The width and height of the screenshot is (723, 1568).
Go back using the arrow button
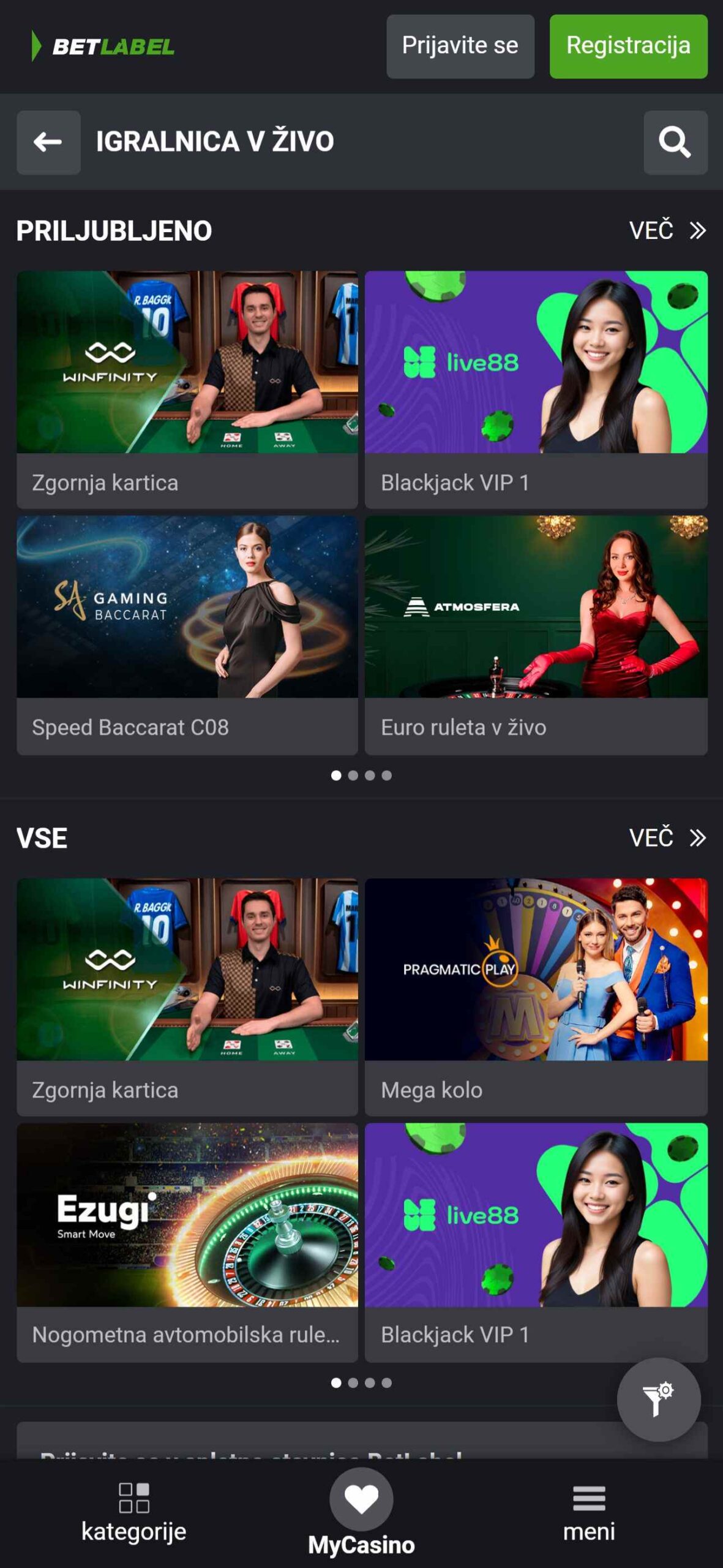point(48,142)
